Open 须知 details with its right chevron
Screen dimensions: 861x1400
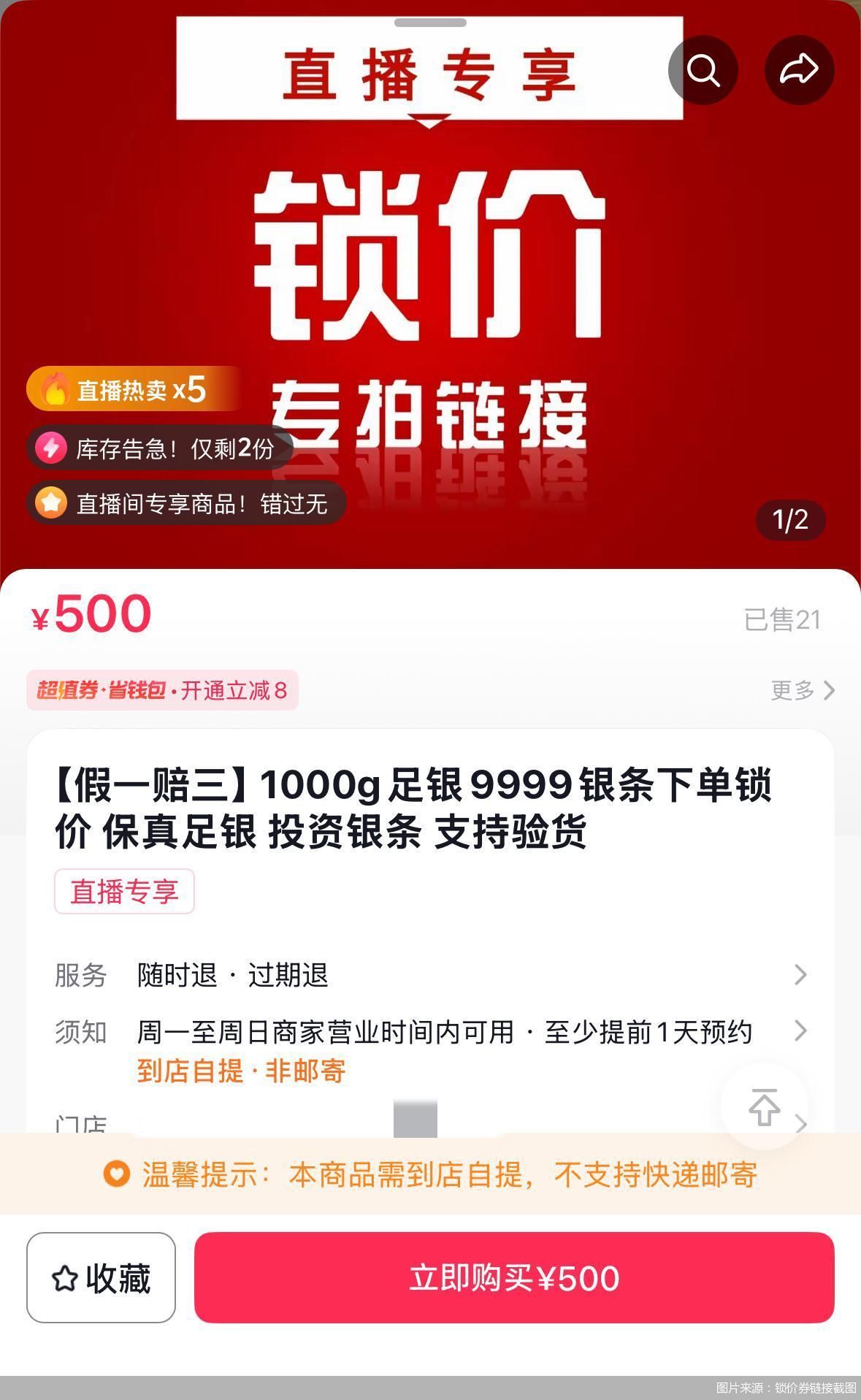(800, 1032)
